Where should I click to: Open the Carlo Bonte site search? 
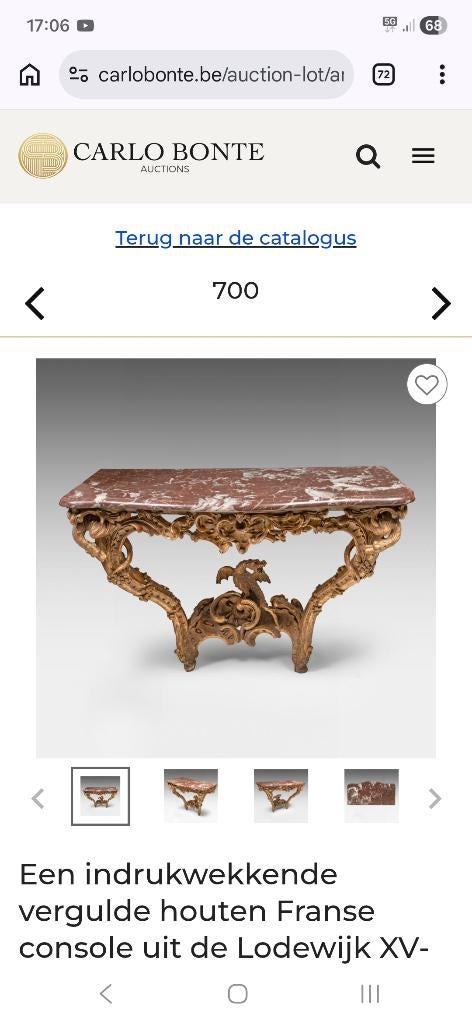[x=368, y=157]
